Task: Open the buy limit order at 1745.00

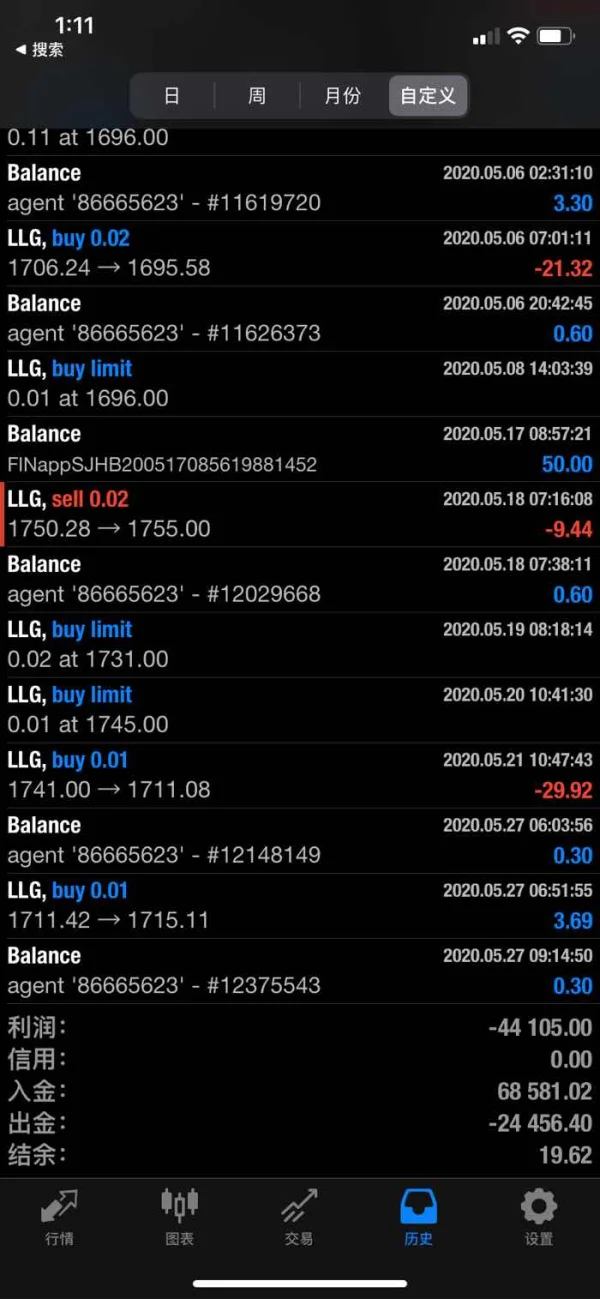Action: coord(300,710)
